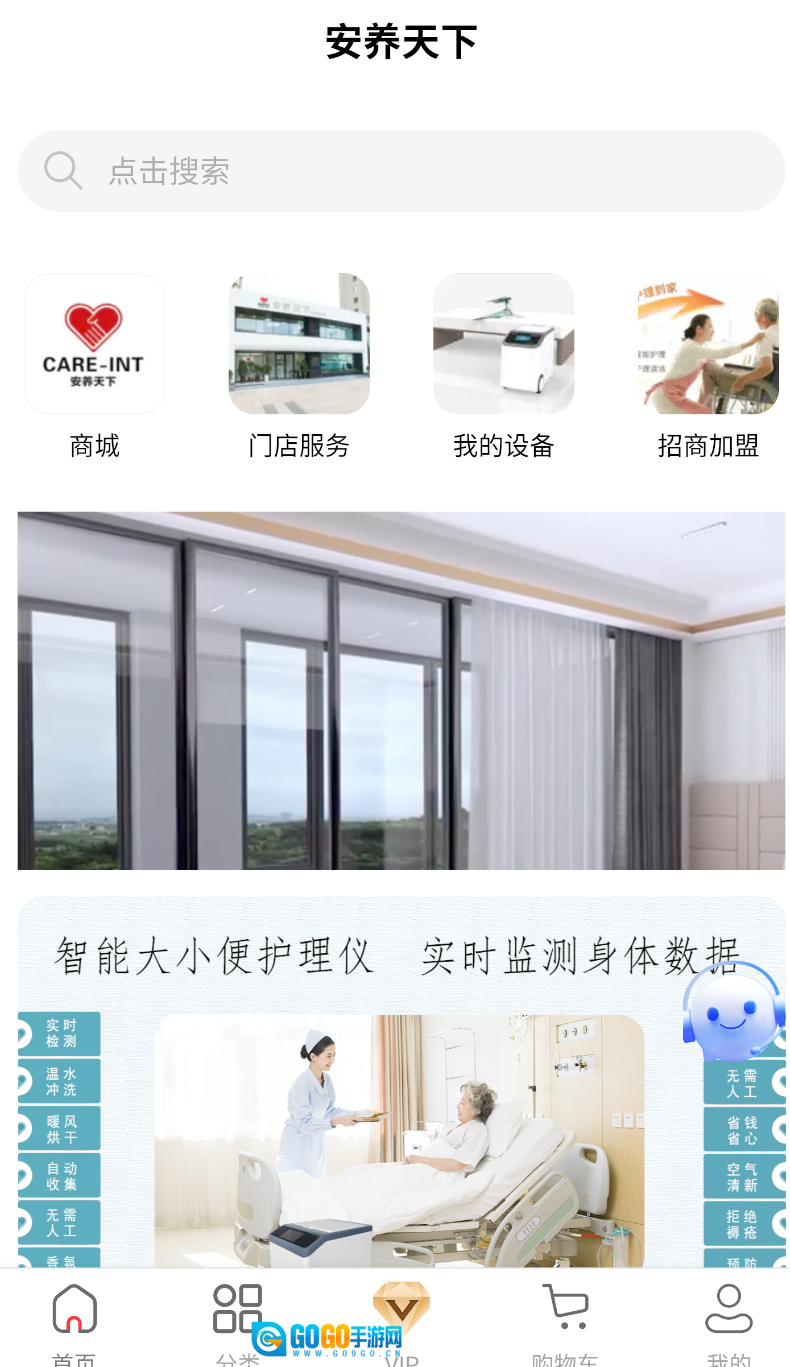Switch to the 分类 categories tab
Screen dimensions: 790x1367
tap(237, 1320)
